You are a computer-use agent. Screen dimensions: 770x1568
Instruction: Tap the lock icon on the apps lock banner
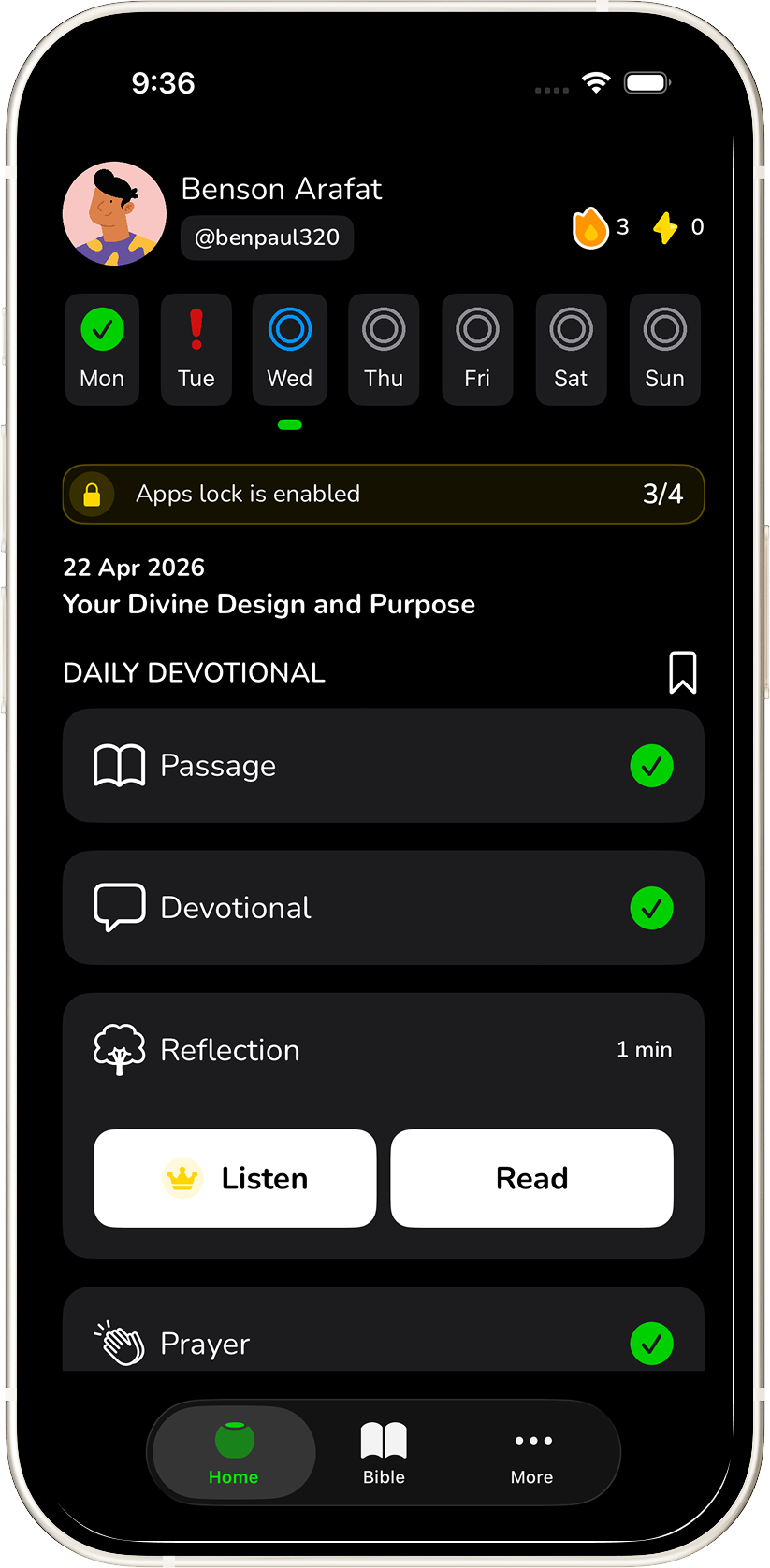(x=91, y=494)
